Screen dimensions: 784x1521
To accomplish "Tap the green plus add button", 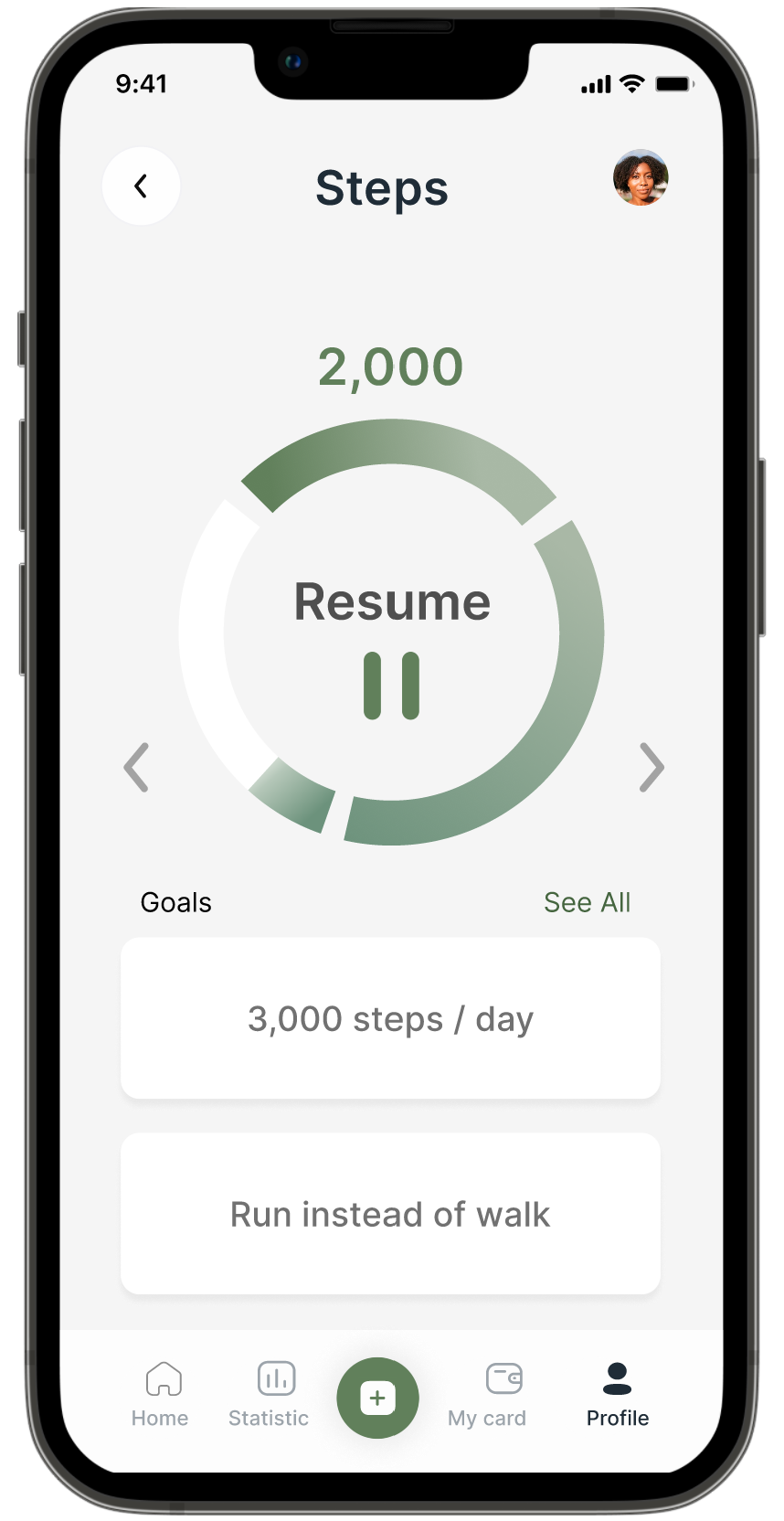I will (377, 1398).
